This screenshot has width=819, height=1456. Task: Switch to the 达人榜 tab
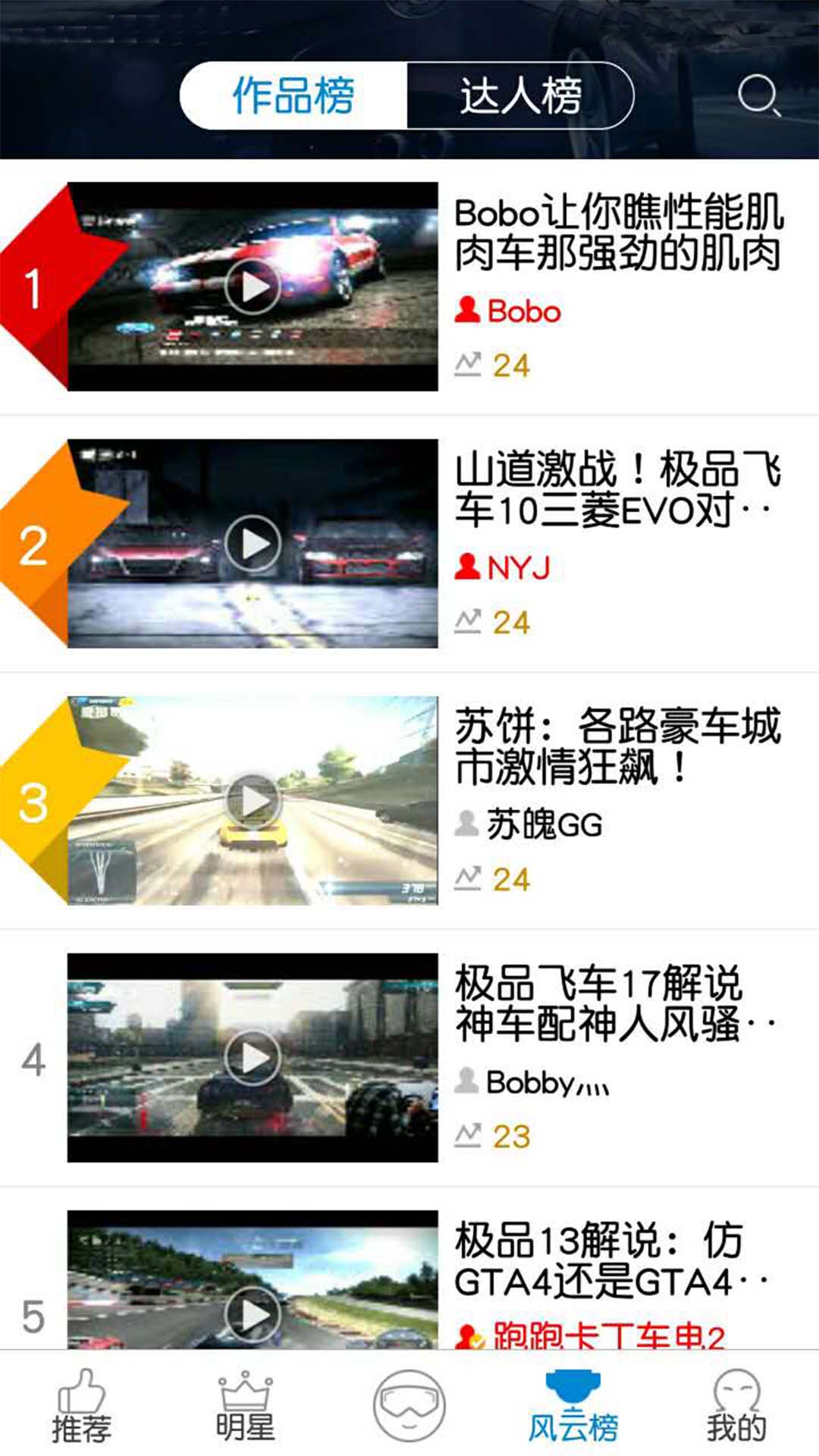520,96
